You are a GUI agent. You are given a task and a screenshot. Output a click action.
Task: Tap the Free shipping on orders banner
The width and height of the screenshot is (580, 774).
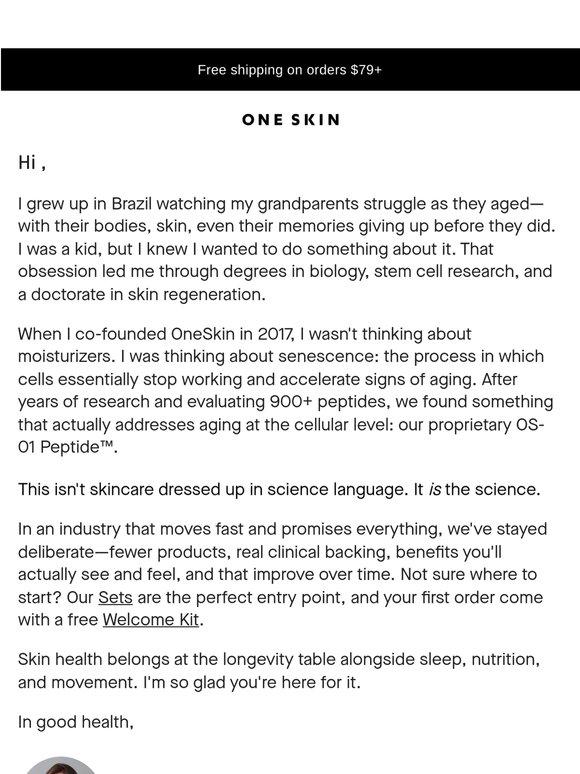pyautogui.click(x=290, y=70)
